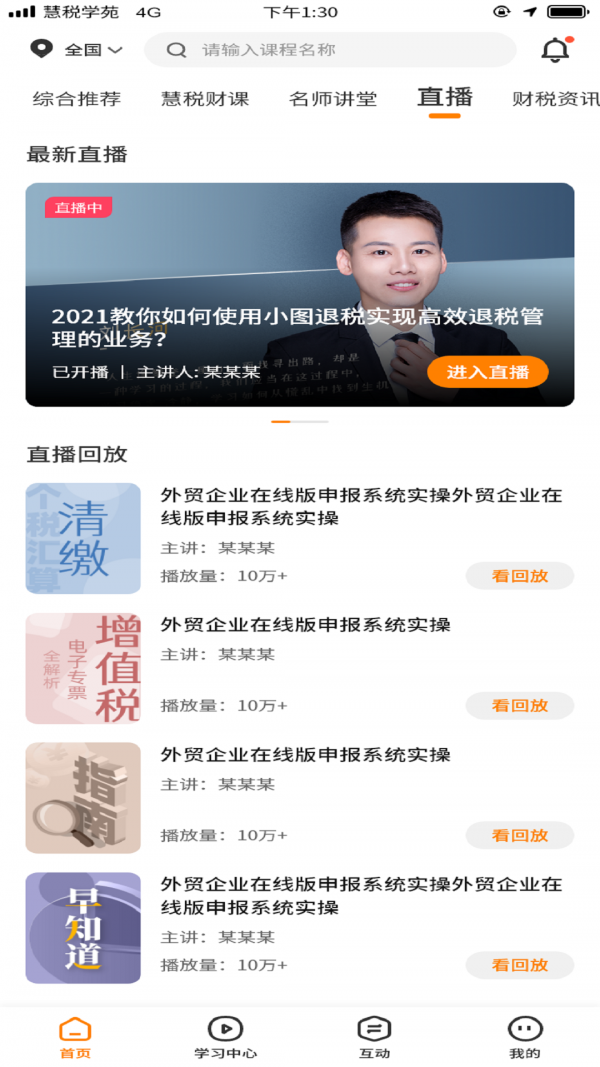The image size is (600, 1067).
Task: Open the 财税资讯 tab
Action: pos(555,99)
